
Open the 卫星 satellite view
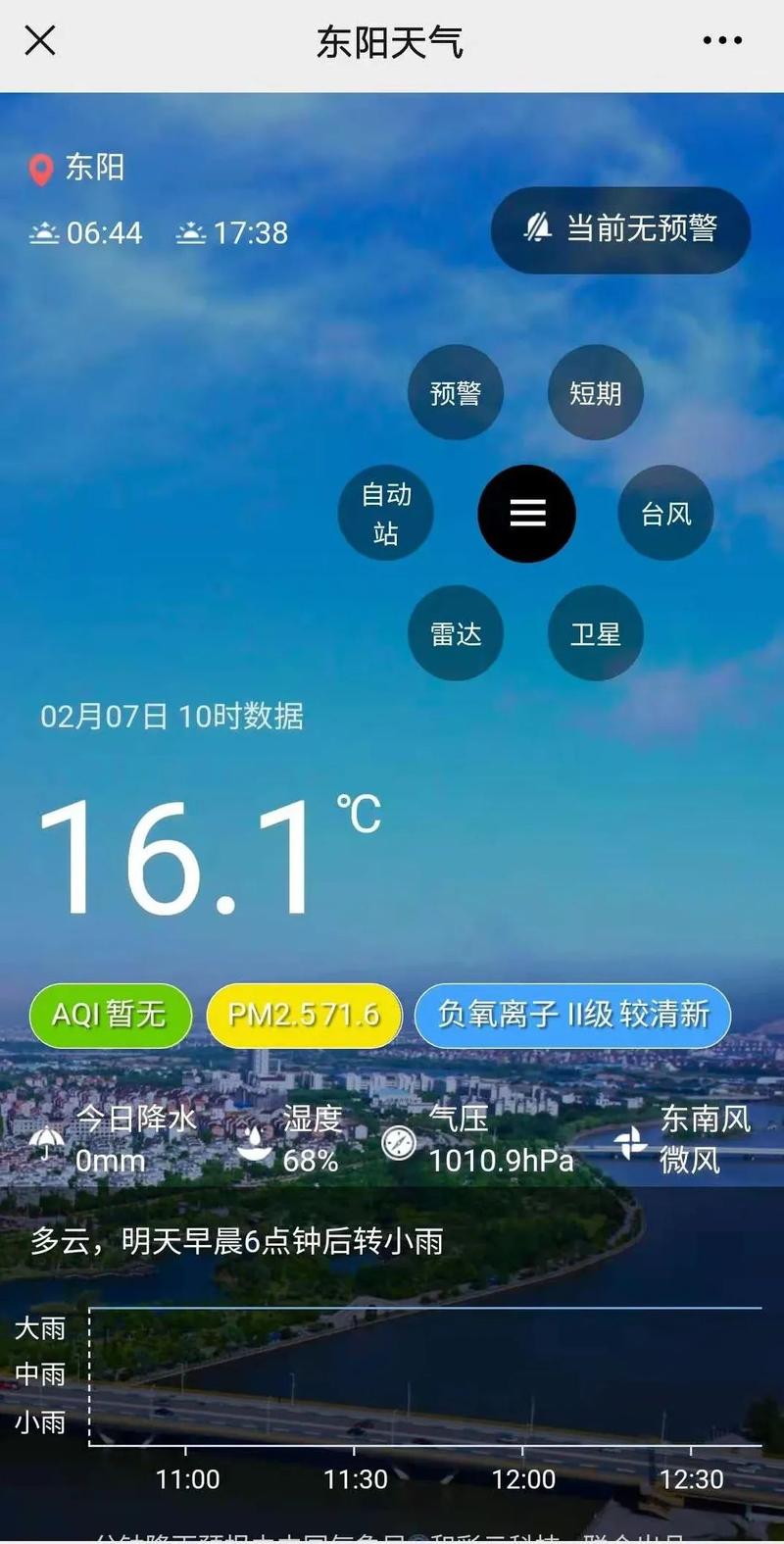pos(596,633)
